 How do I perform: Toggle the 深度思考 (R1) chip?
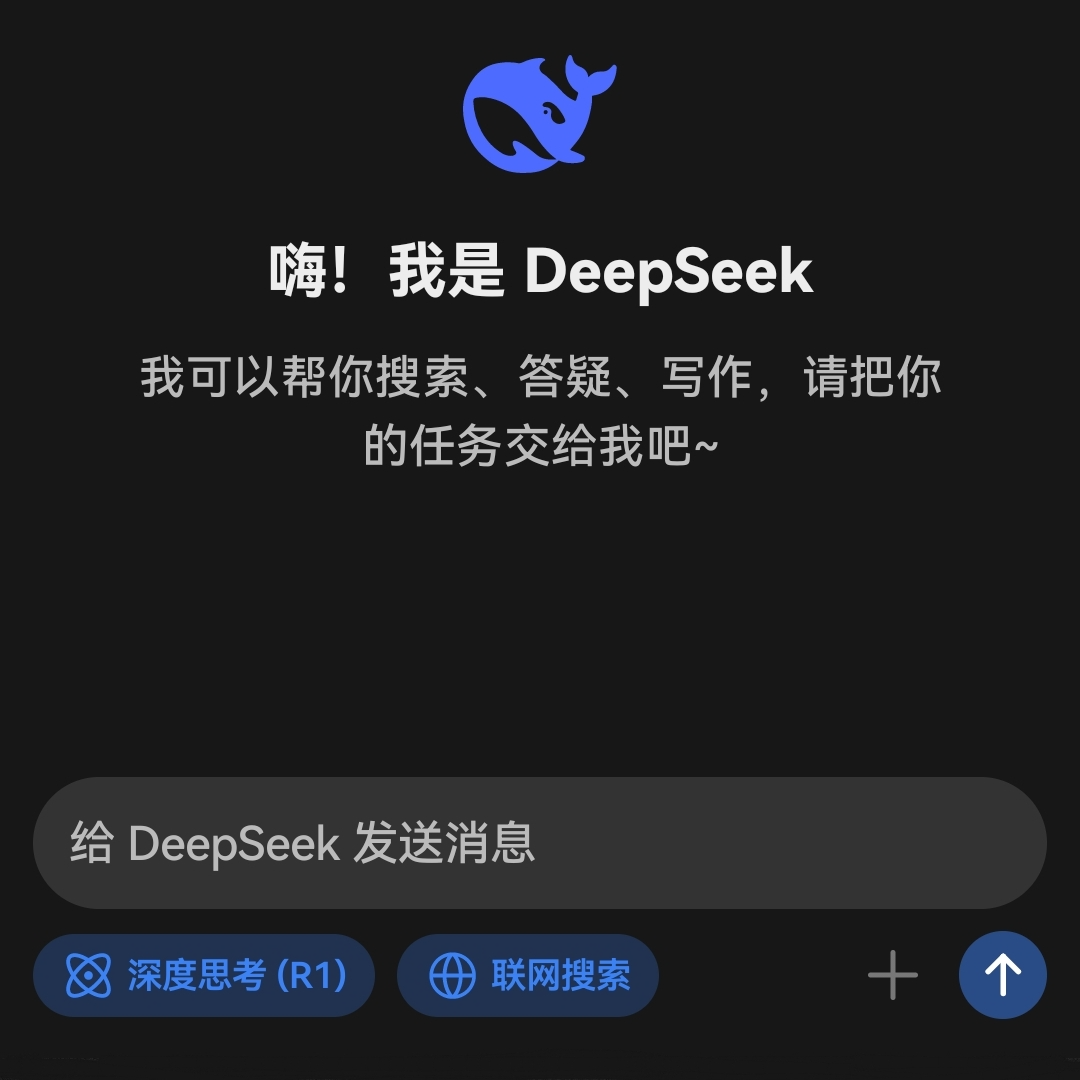click(204, 975)
